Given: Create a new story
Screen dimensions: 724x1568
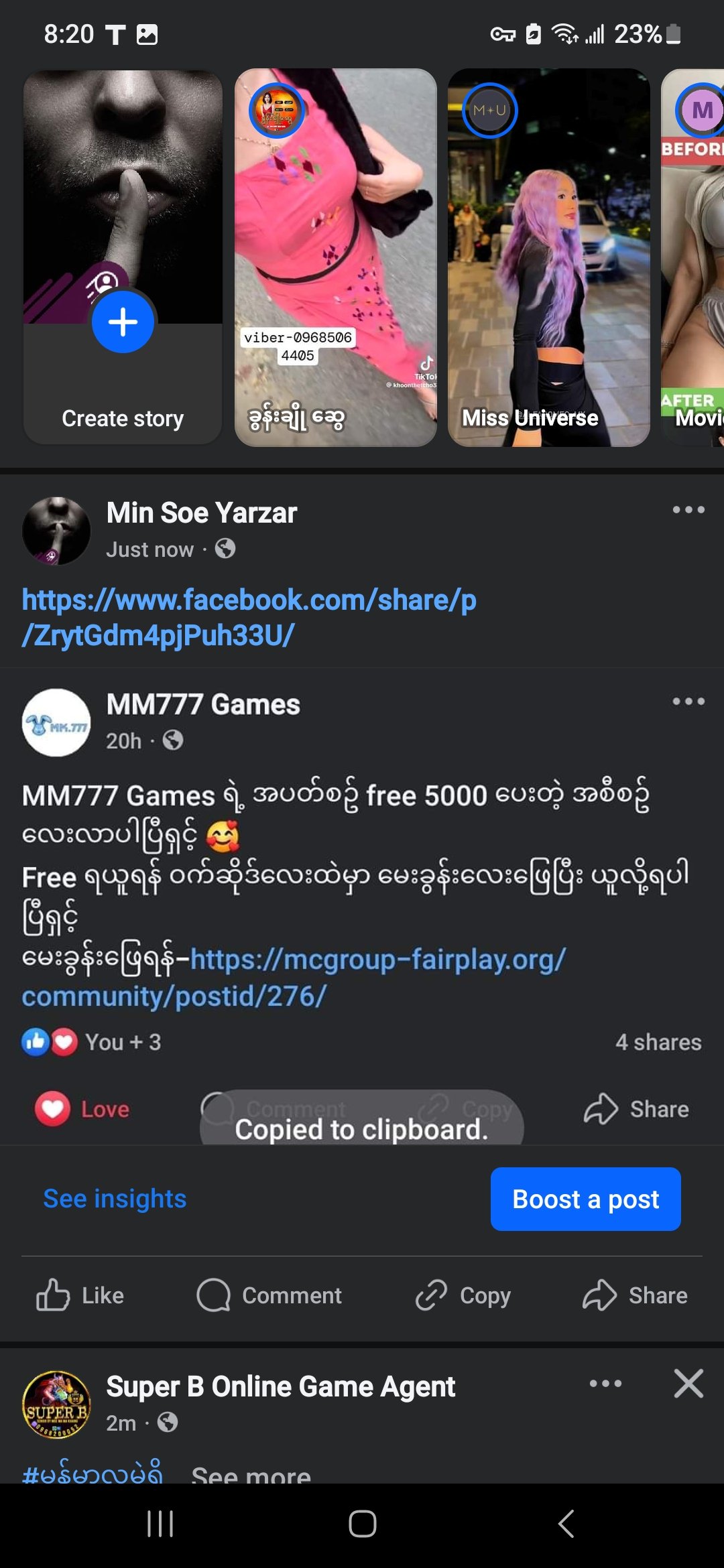Looking at the screenshot, I should 123,322.
